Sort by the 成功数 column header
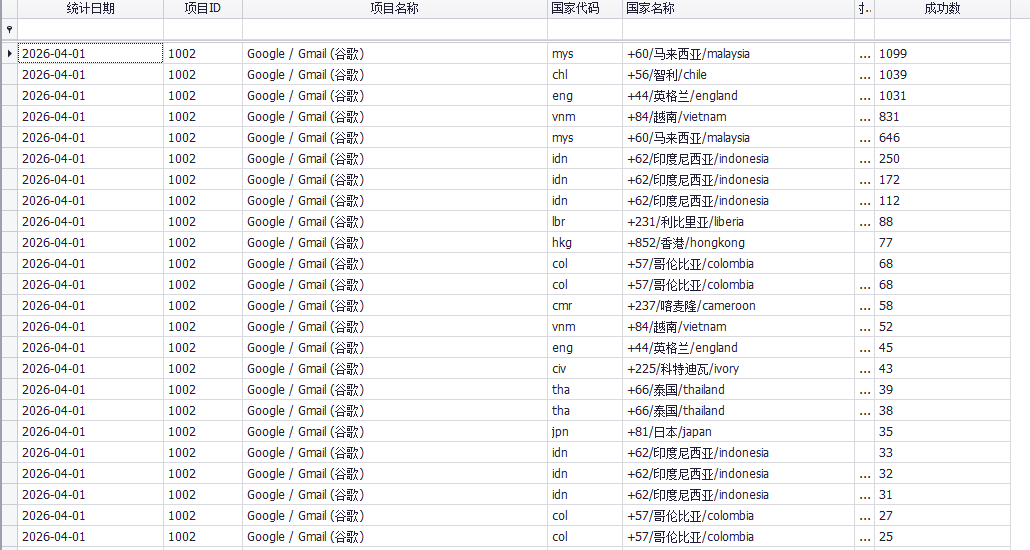Image resolution: width=1030 pixels, height=550 pixels. click(942, 9)
